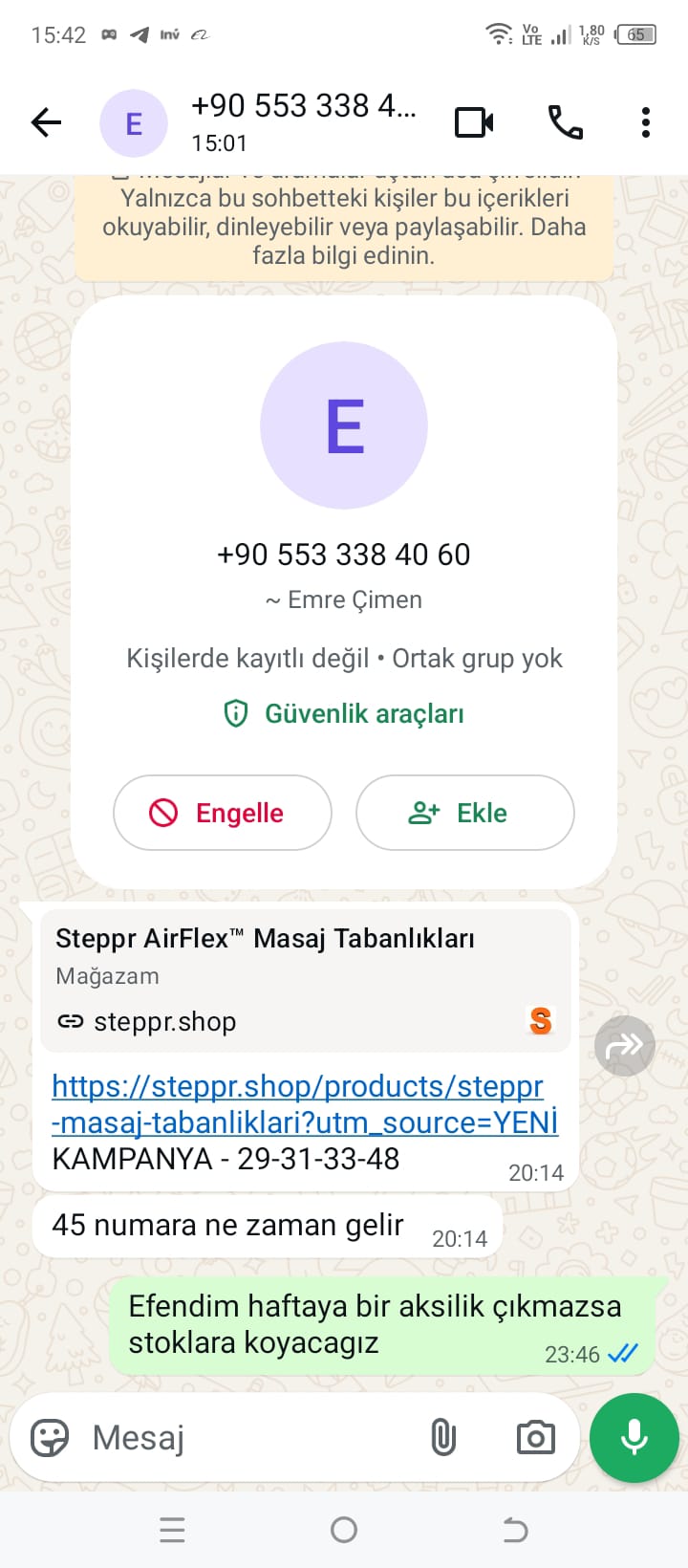Forward the Steppr link message
Image resolution: width=688 pixels, height=1568 pixels.
tap(625, 1046)
